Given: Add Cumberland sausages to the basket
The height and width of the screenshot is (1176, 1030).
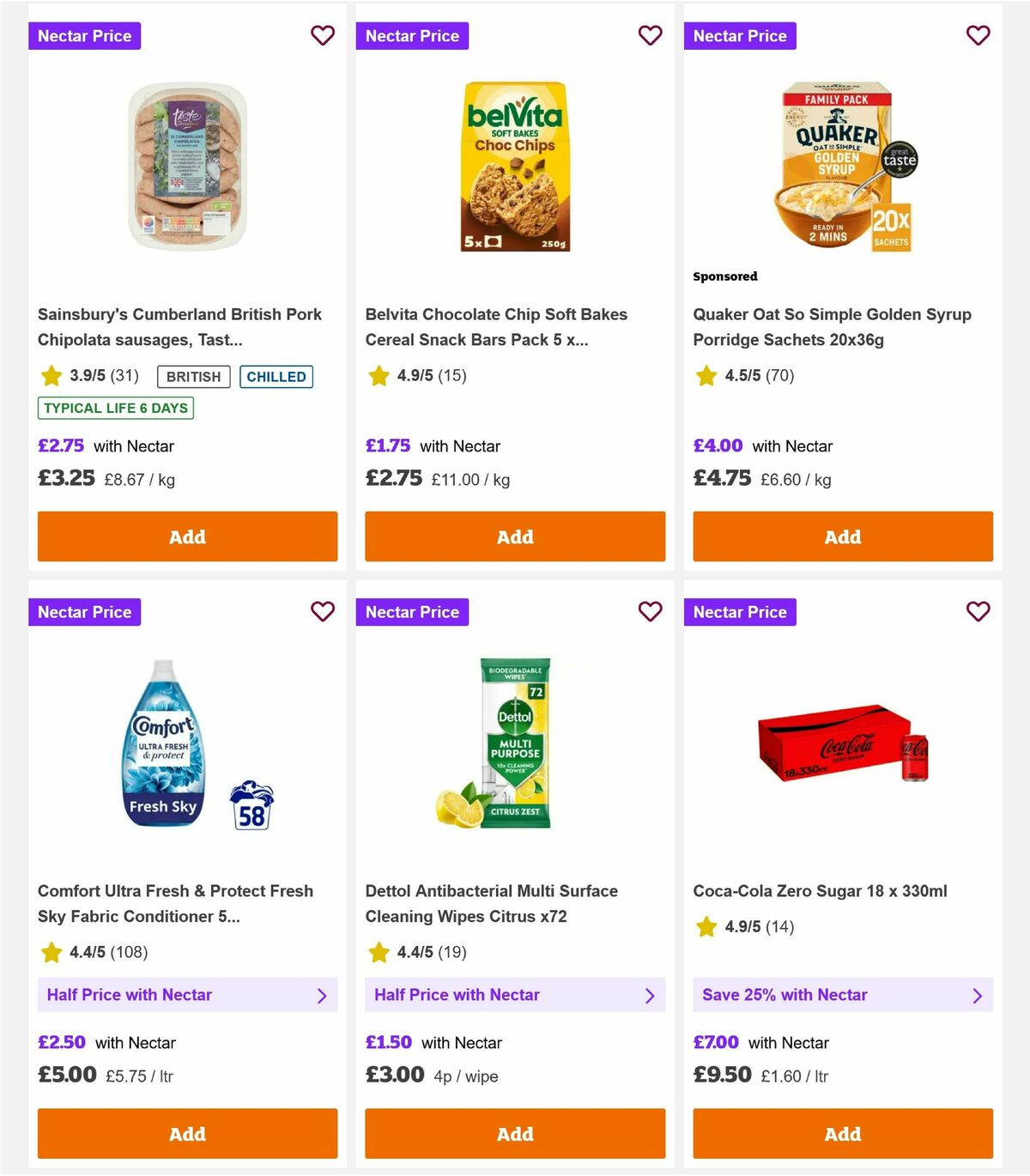Looking at the screenshot, I should (x=186, y=536).
